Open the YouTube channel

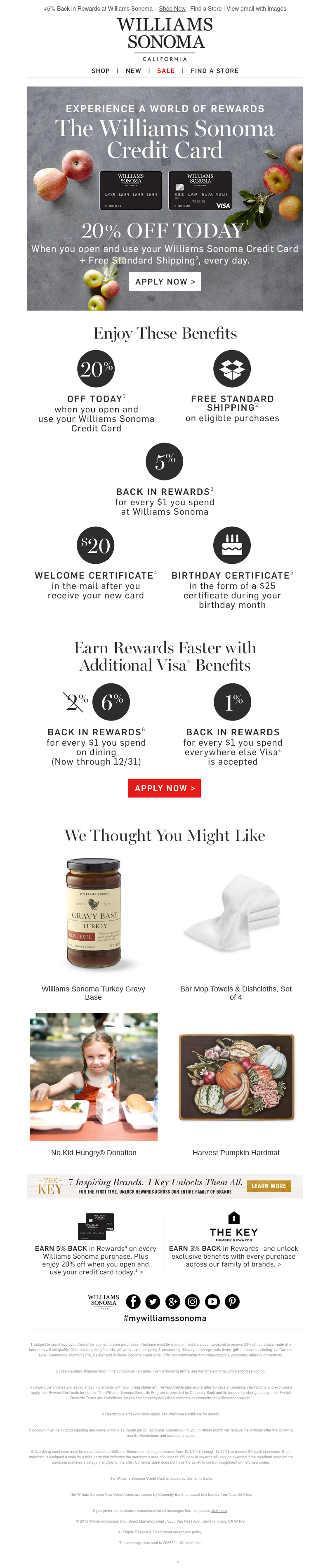(212, 1302)
